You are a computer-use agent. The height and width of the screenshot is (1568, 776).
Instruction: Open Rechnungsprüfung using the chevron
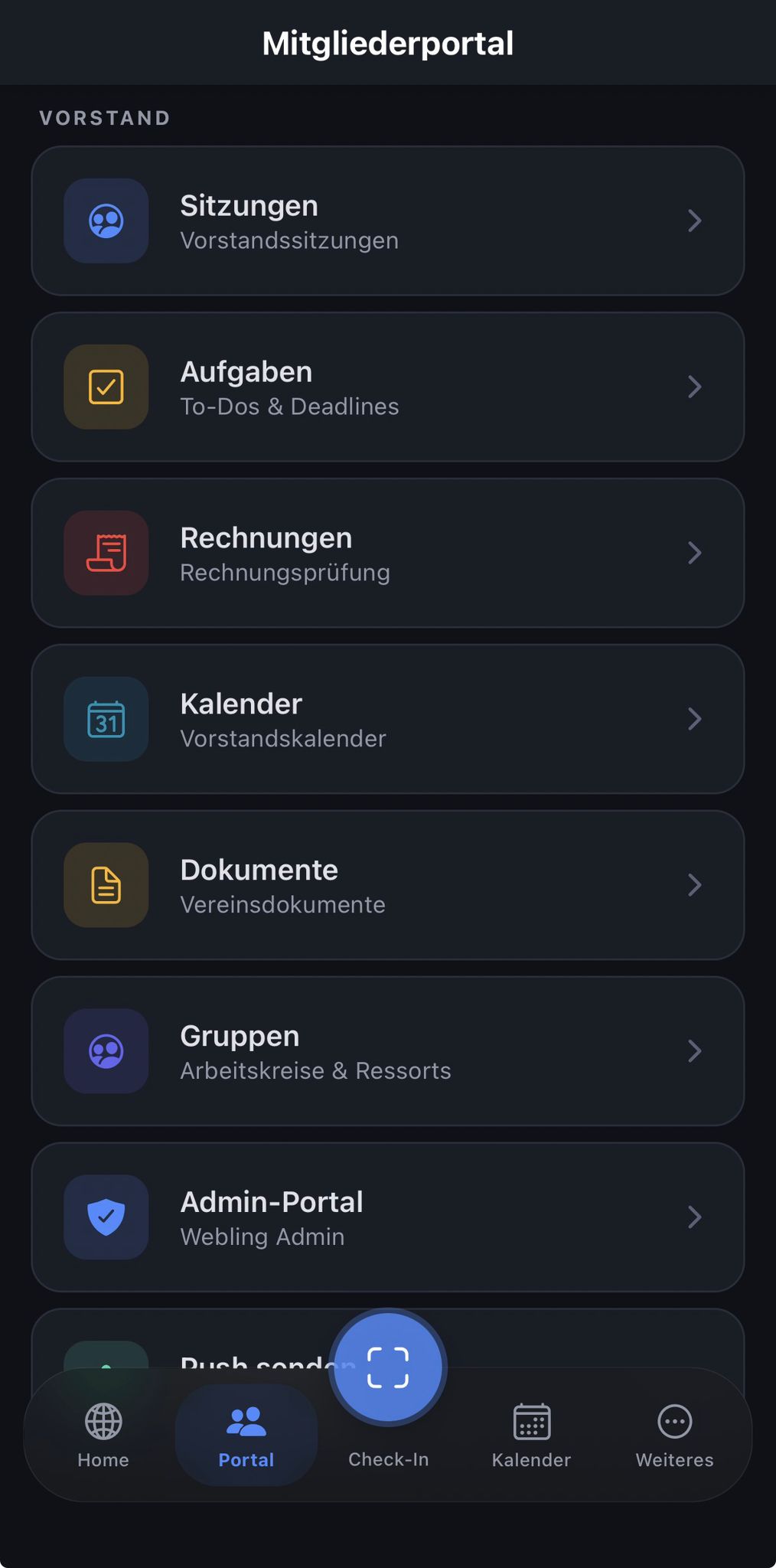tap(695, 553)
